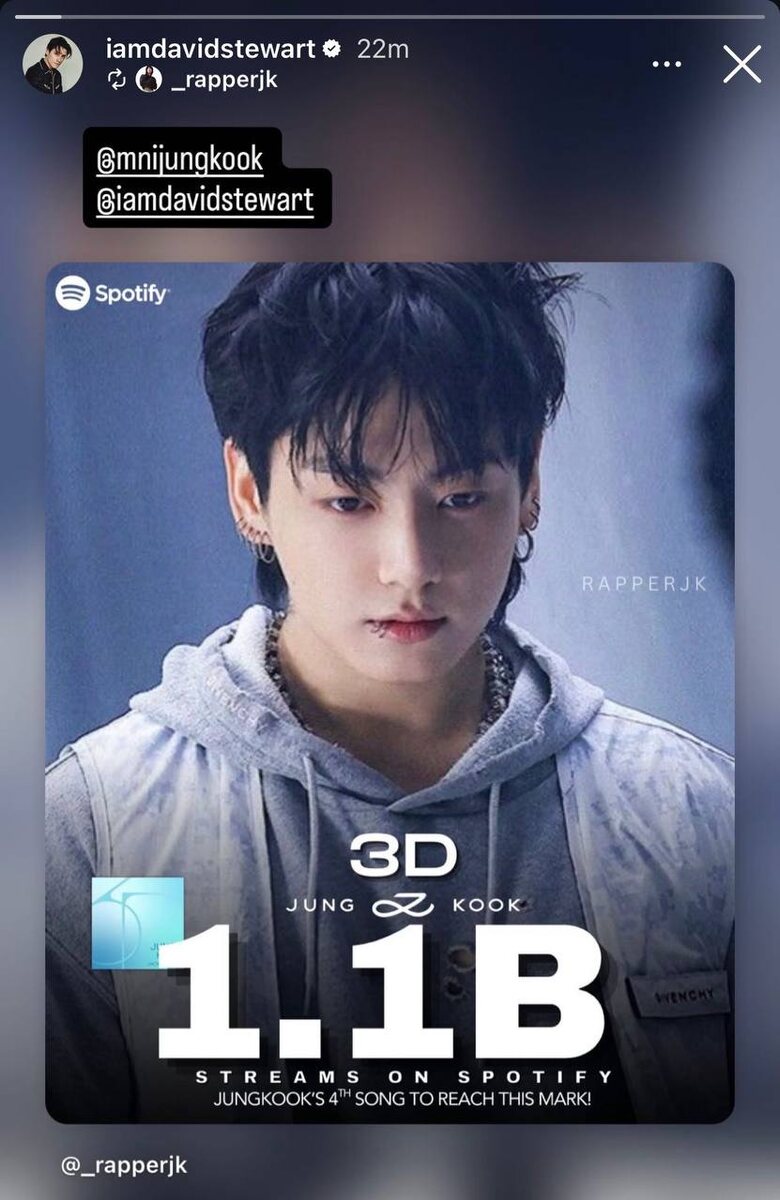780x1200 pixels.
Task: Close the story with the X button
Action: click(742, 64)
